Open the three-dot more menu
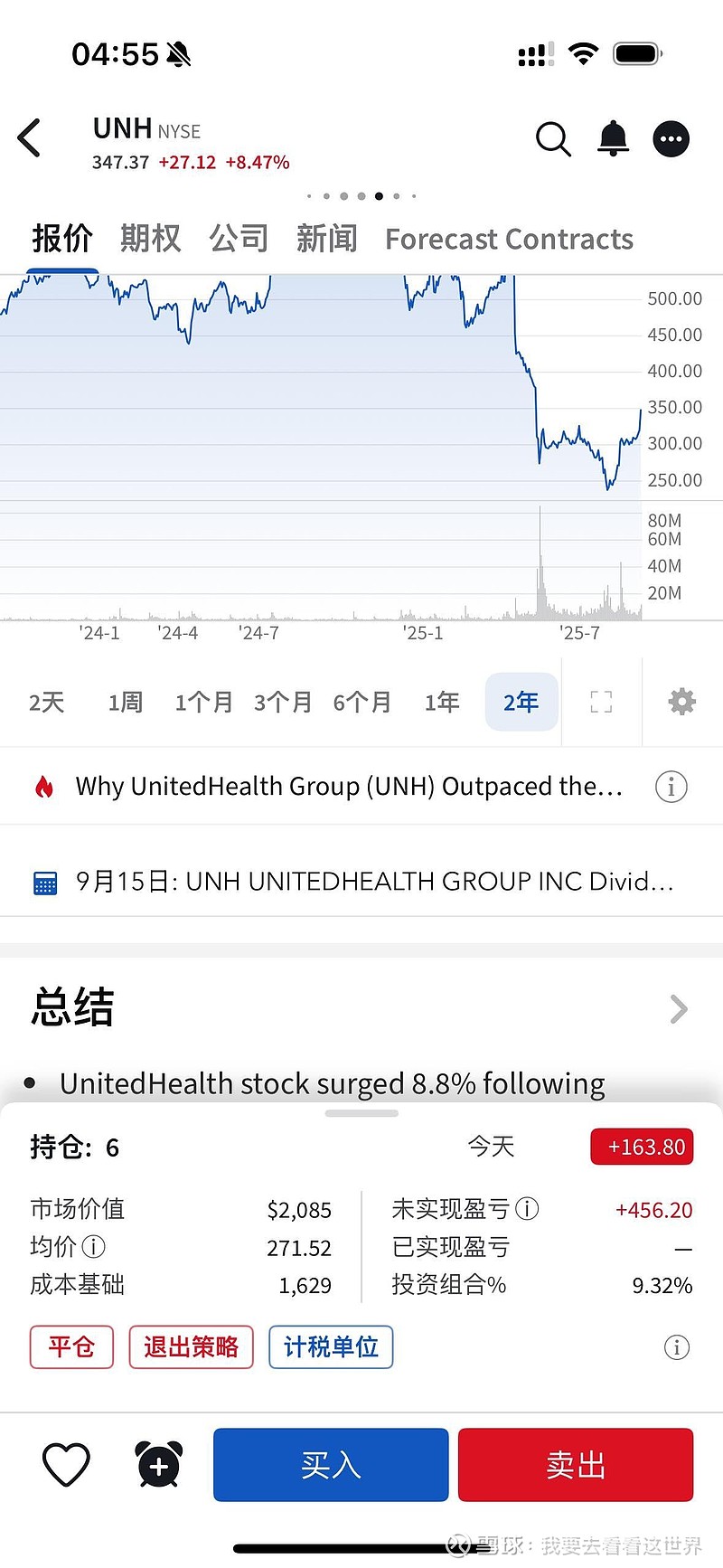723x1568 pixels. [x=671, y=139]
